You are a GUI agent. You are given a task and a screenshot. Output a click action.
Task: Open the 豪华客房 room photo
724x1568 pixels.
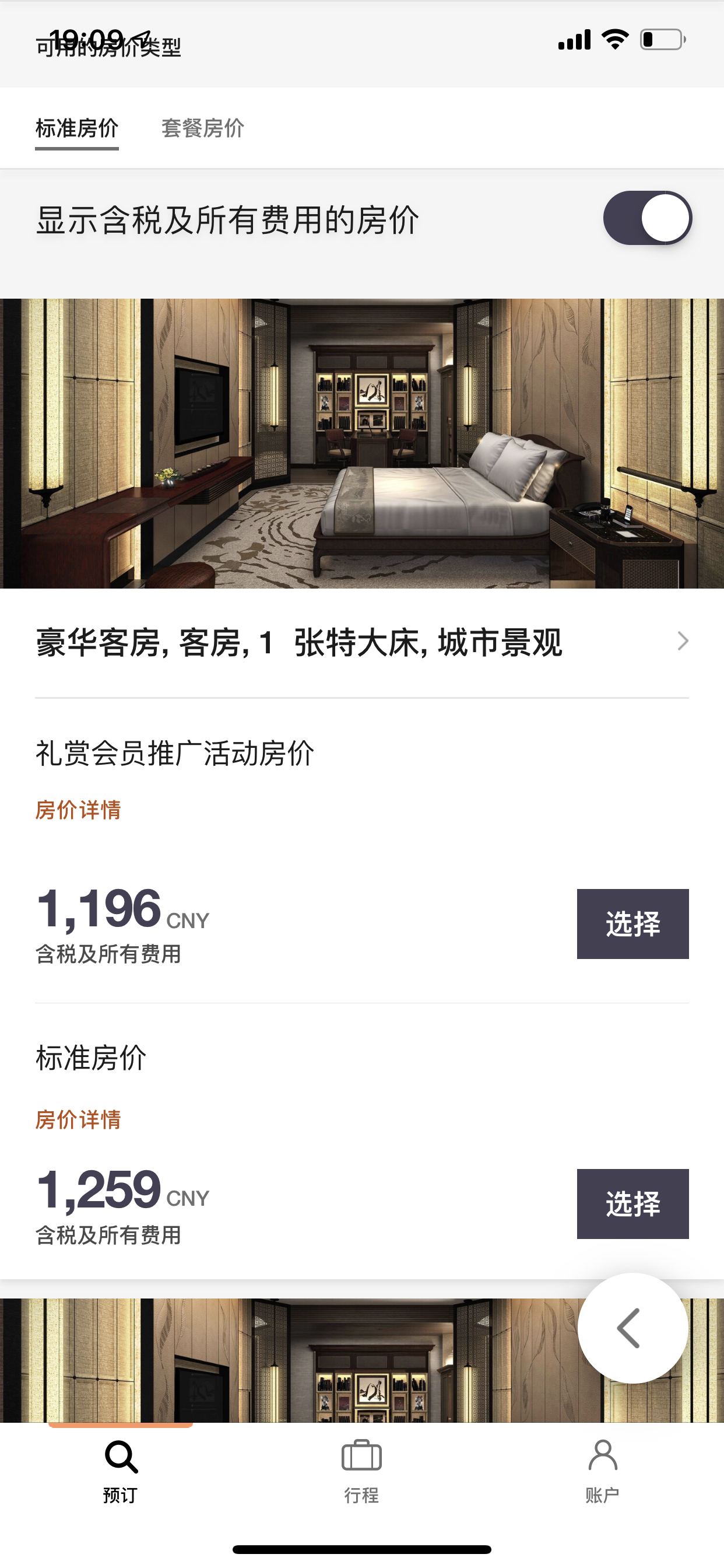[362, 443]
